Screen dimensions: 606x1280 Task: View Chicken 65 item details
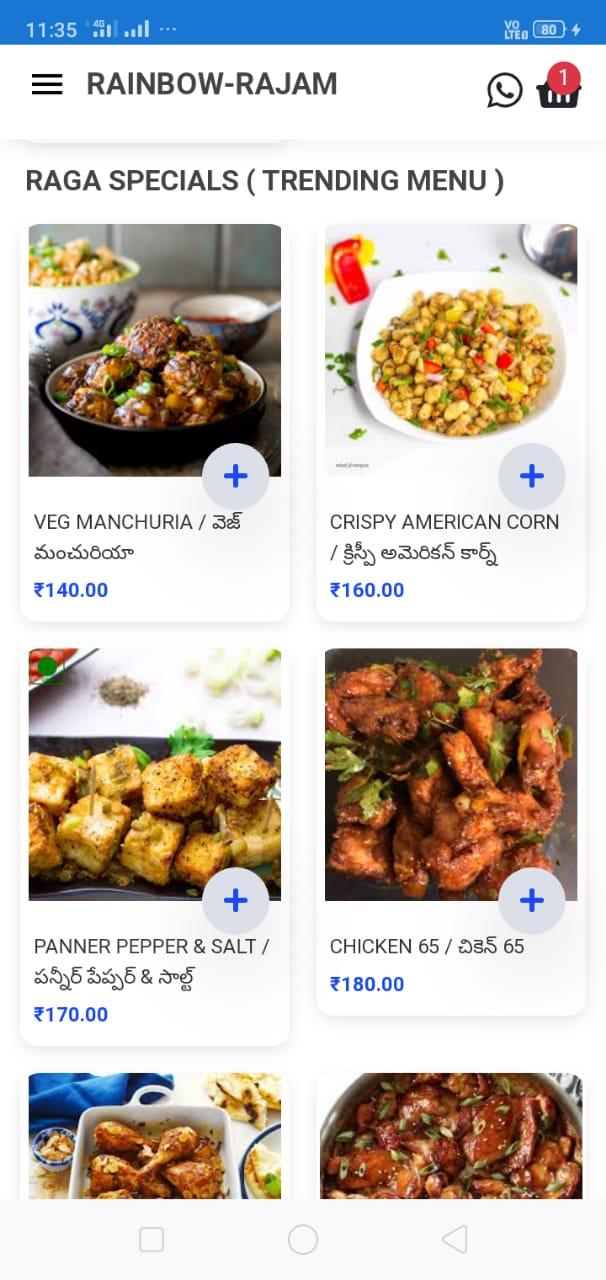click(x=451, y=831)
